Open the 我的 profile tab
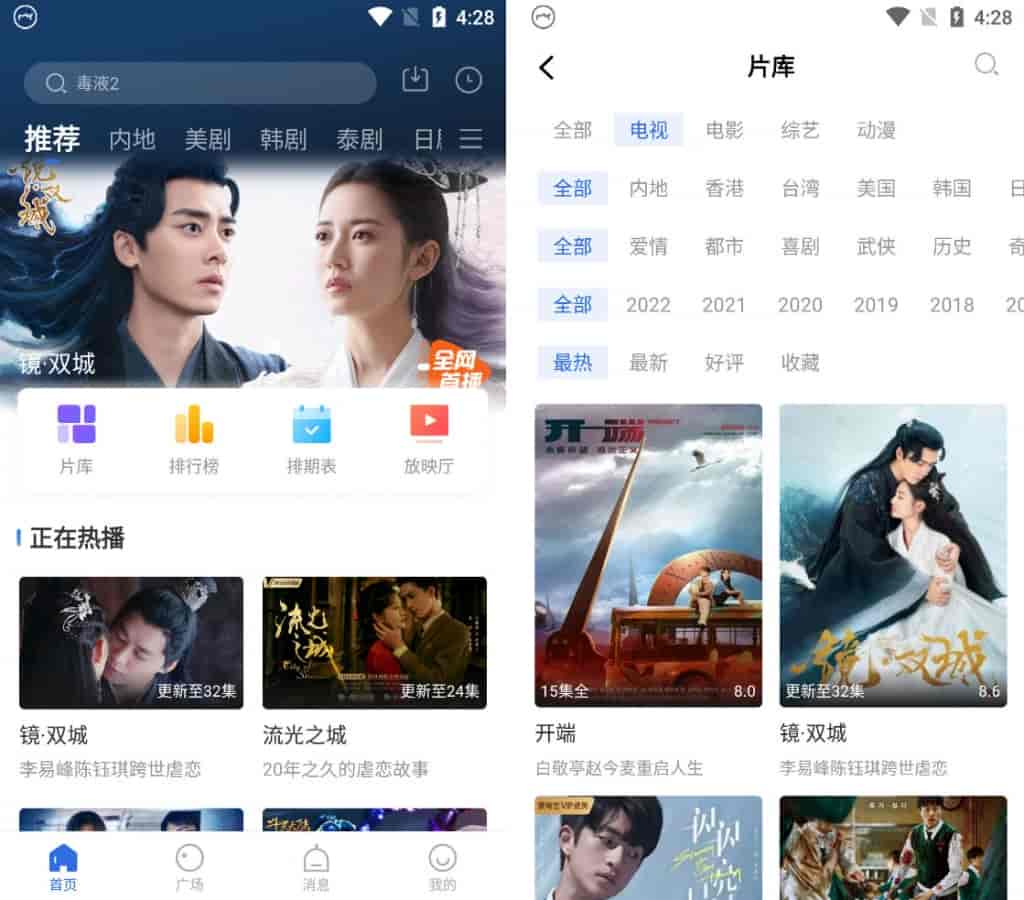This screenshot has height=900, width=1024. coord(442,866)
